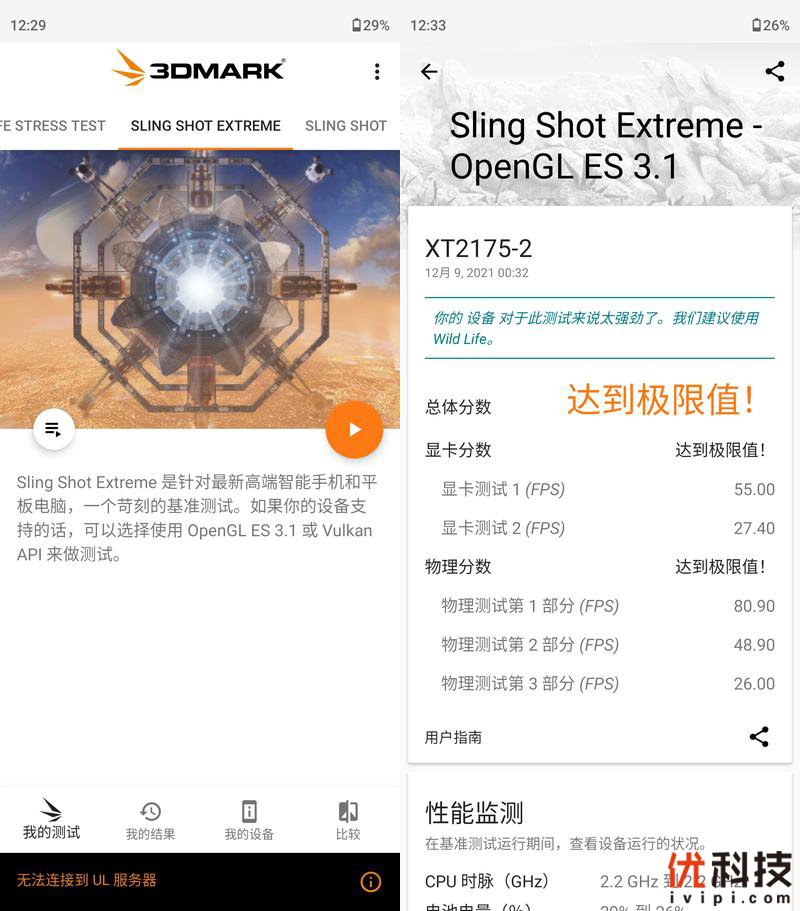Start the benchmark with the orange play button

[354, 430]
